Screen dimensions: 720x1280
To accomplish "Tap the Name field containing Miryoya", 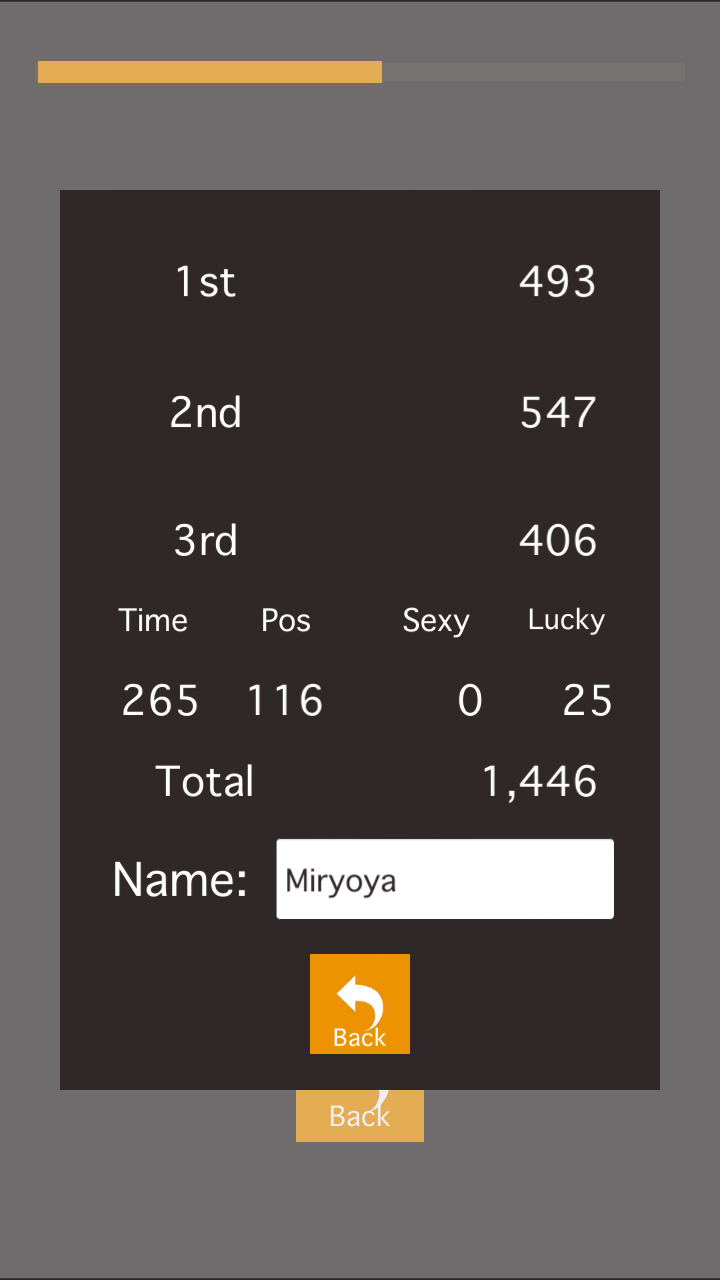I will click(x=445, y=879).
